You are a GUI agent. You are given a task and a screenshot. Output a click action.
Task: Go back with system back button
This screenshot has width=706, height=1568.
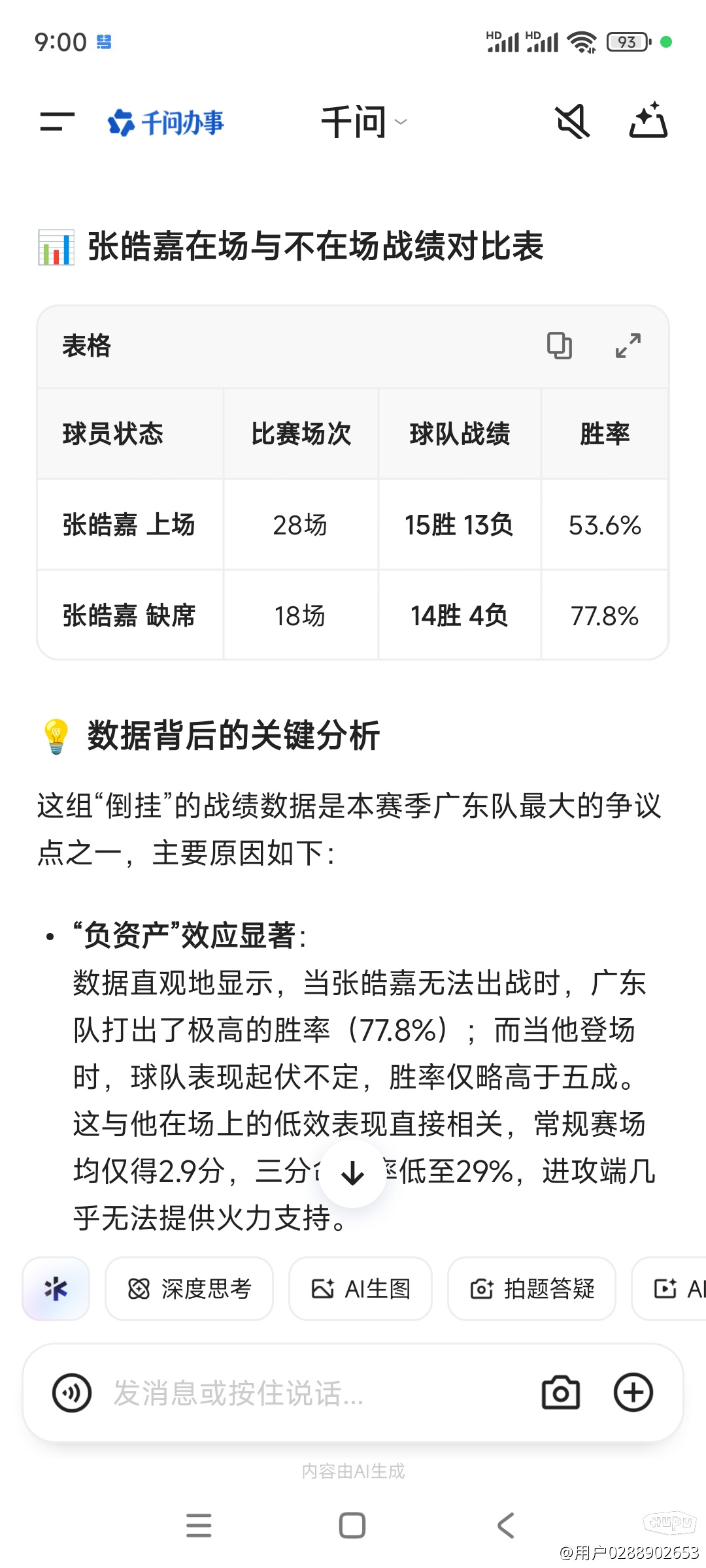[x=506, y=1526]
